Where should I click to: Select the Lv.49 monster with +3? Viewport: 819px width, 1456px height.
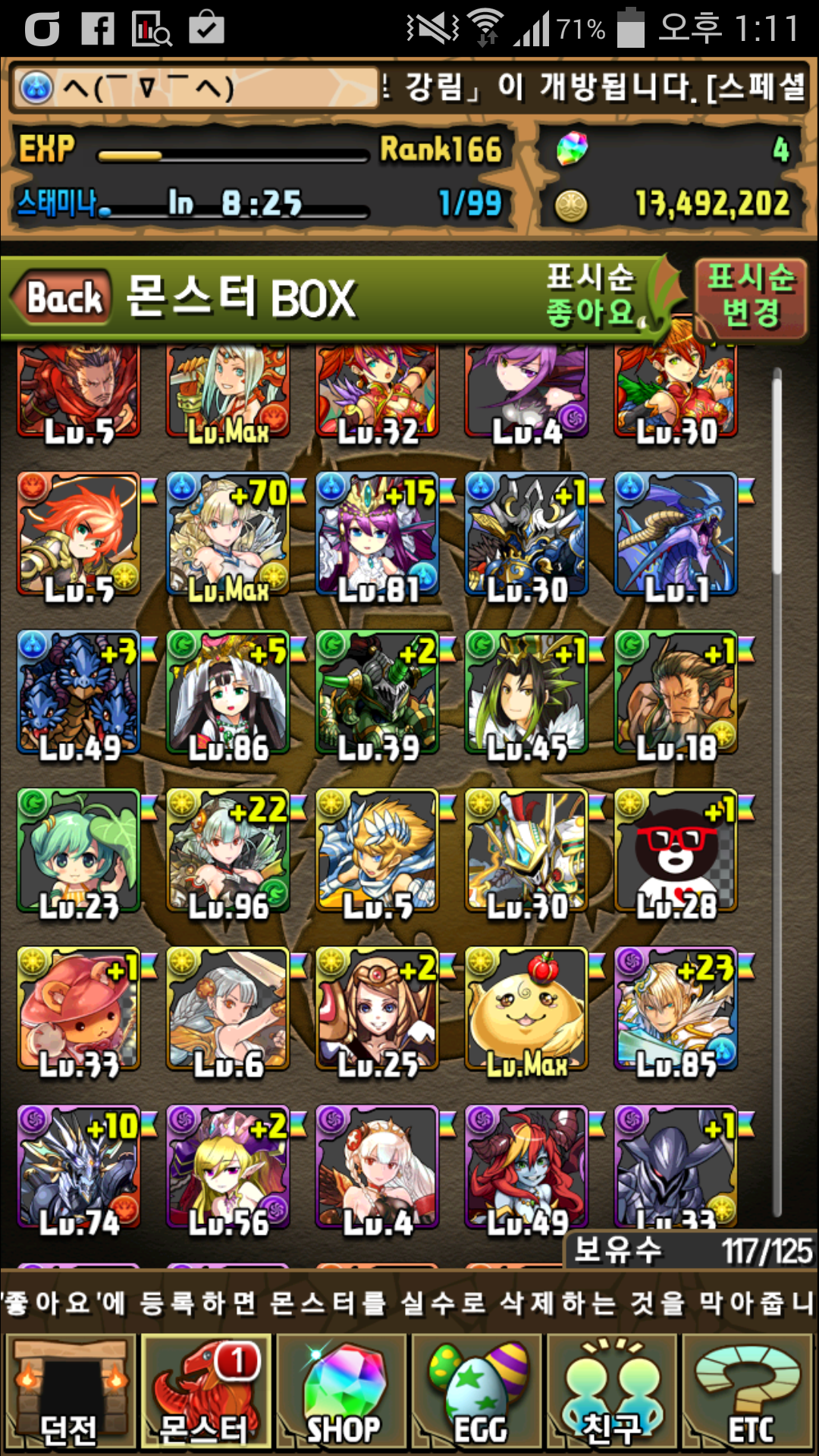coord(79,692)
